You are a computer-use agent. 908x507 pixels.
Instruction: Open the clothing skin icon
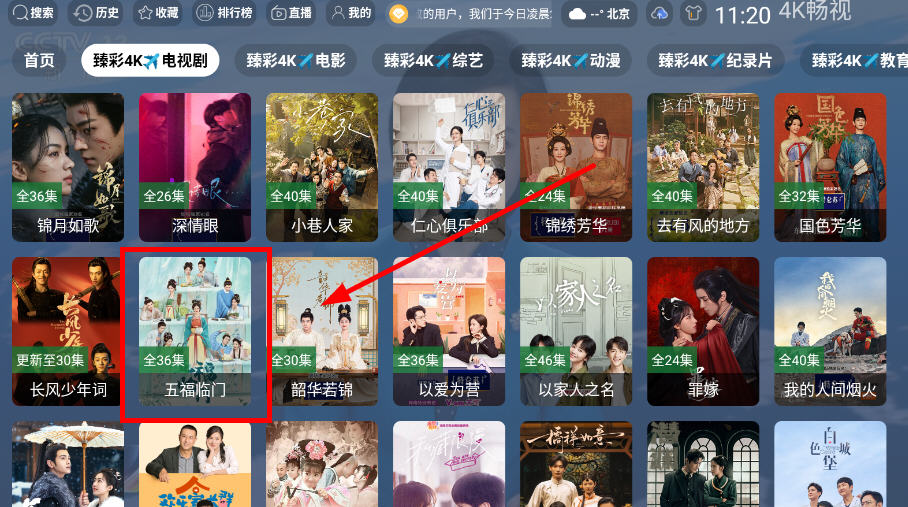692,14
